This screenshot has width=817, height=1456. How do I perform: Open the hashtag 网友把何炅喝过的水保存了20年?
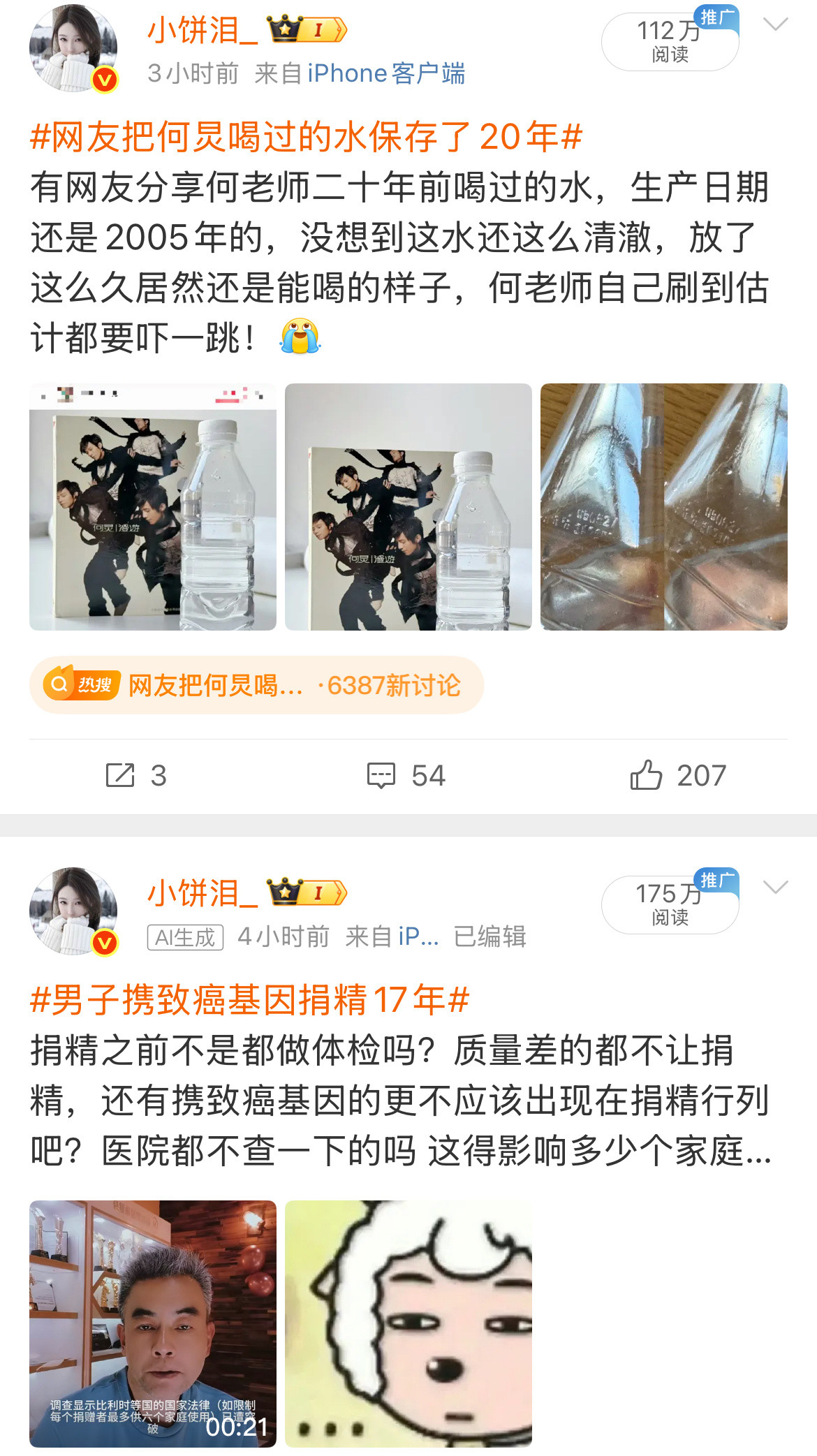pyautogui.click(x=304, y=137)
